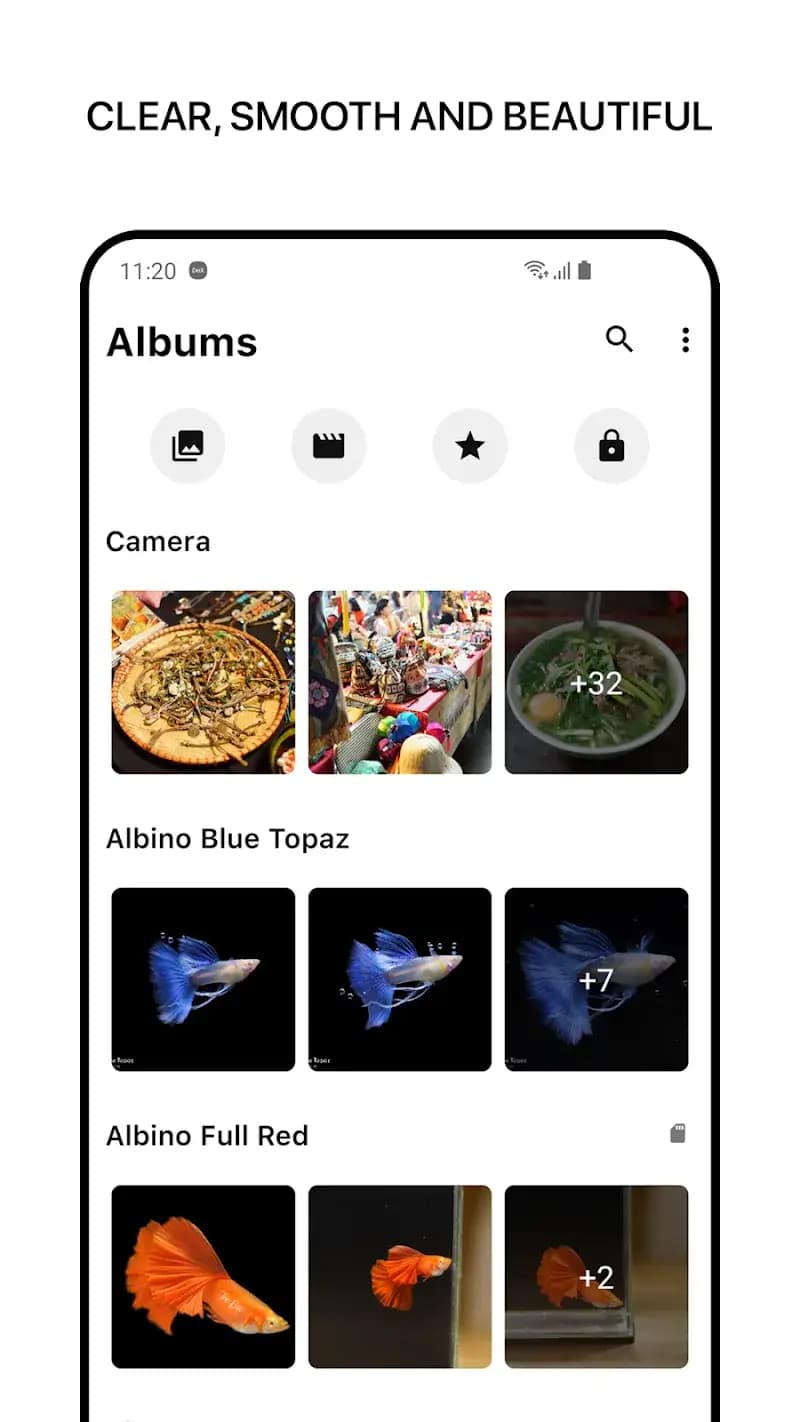Open the Pictures album icon
The height and width of the screenshot is (1422, 800).
click(188, 446)
